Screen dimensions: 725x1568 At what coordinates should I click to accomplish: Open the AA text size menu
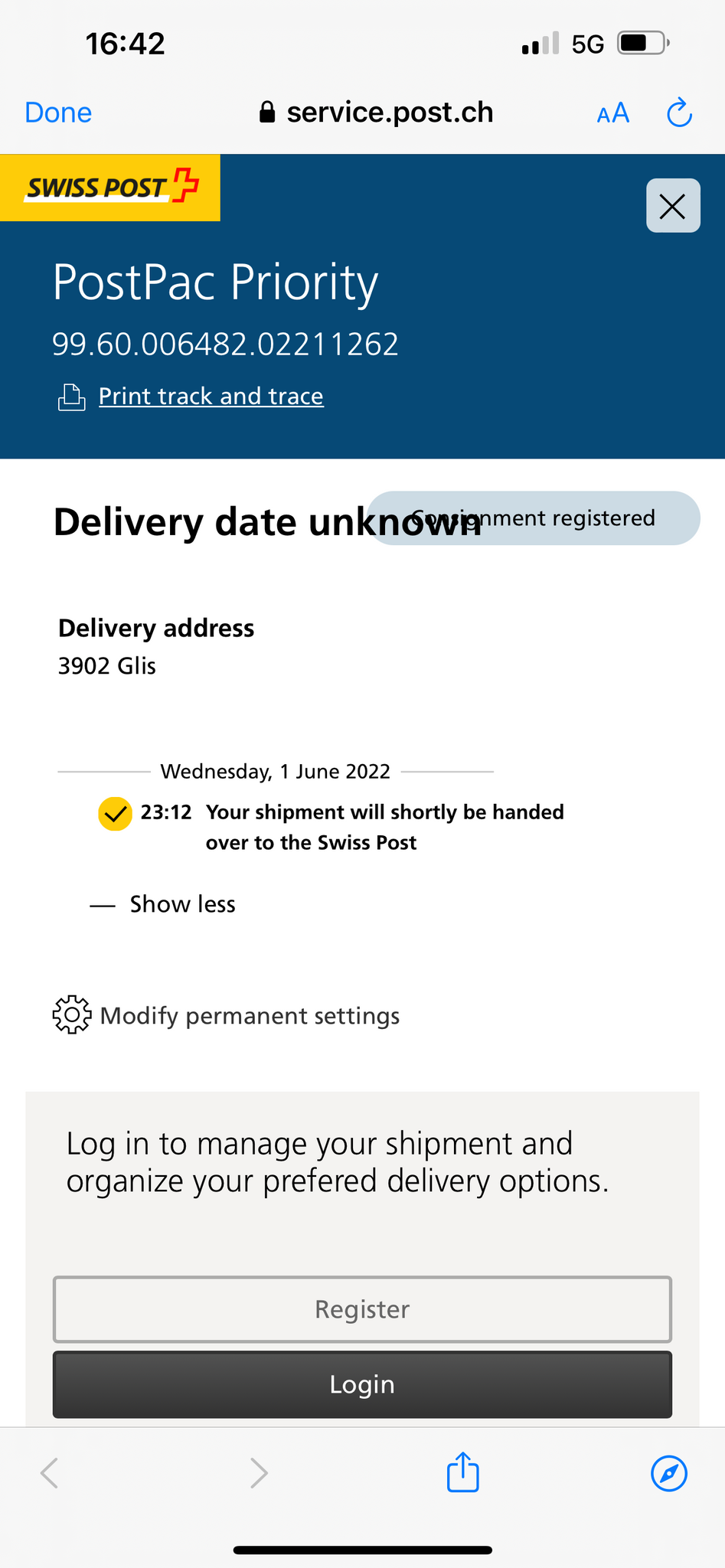612,113
